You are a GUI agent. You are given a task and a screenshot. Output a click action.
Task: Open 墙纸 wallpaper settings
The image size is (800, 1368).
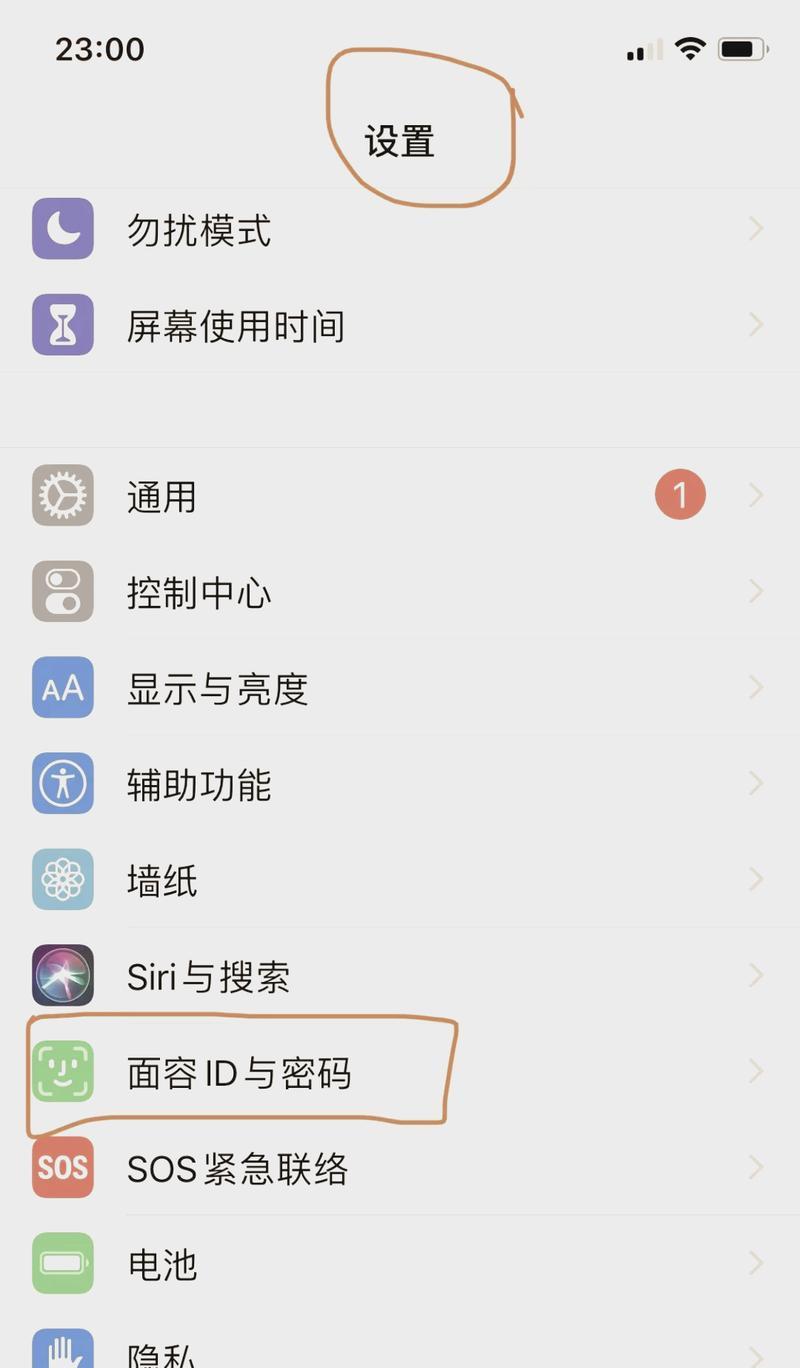click(400, 879)
